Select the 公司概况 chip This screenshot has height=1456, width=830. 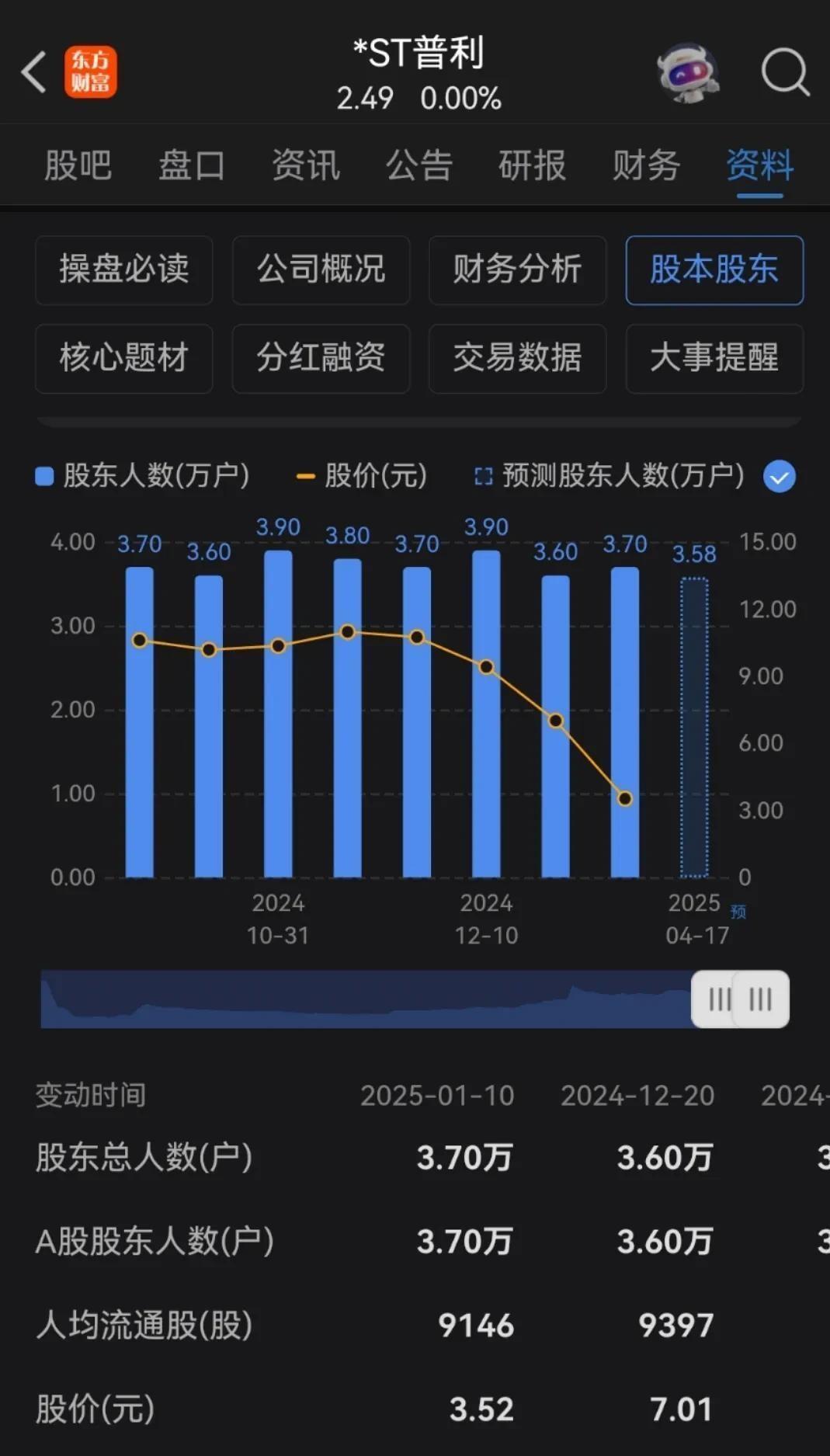[x=321, y=270]
